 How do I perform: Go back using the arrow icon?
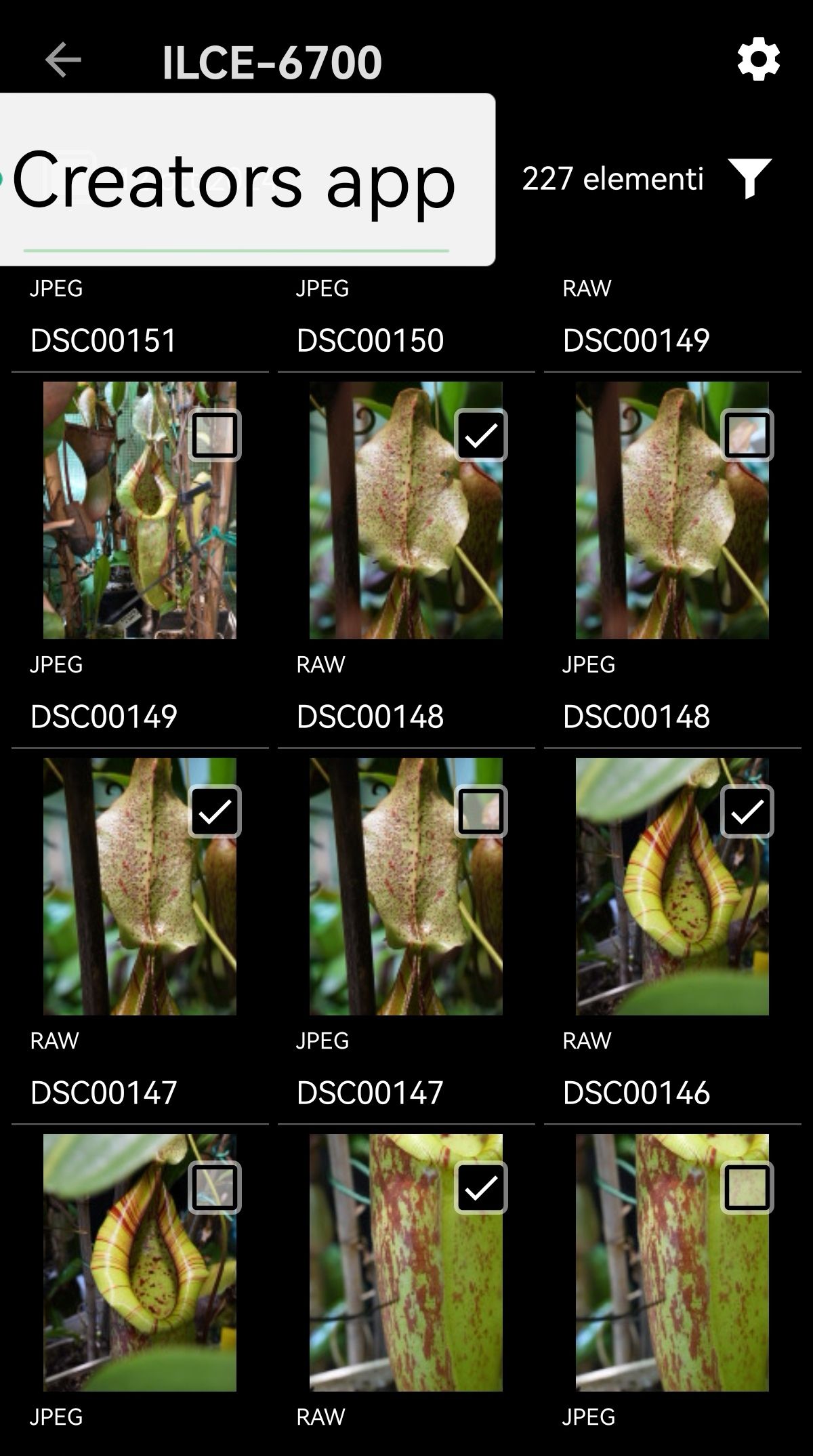pos(63,60)
